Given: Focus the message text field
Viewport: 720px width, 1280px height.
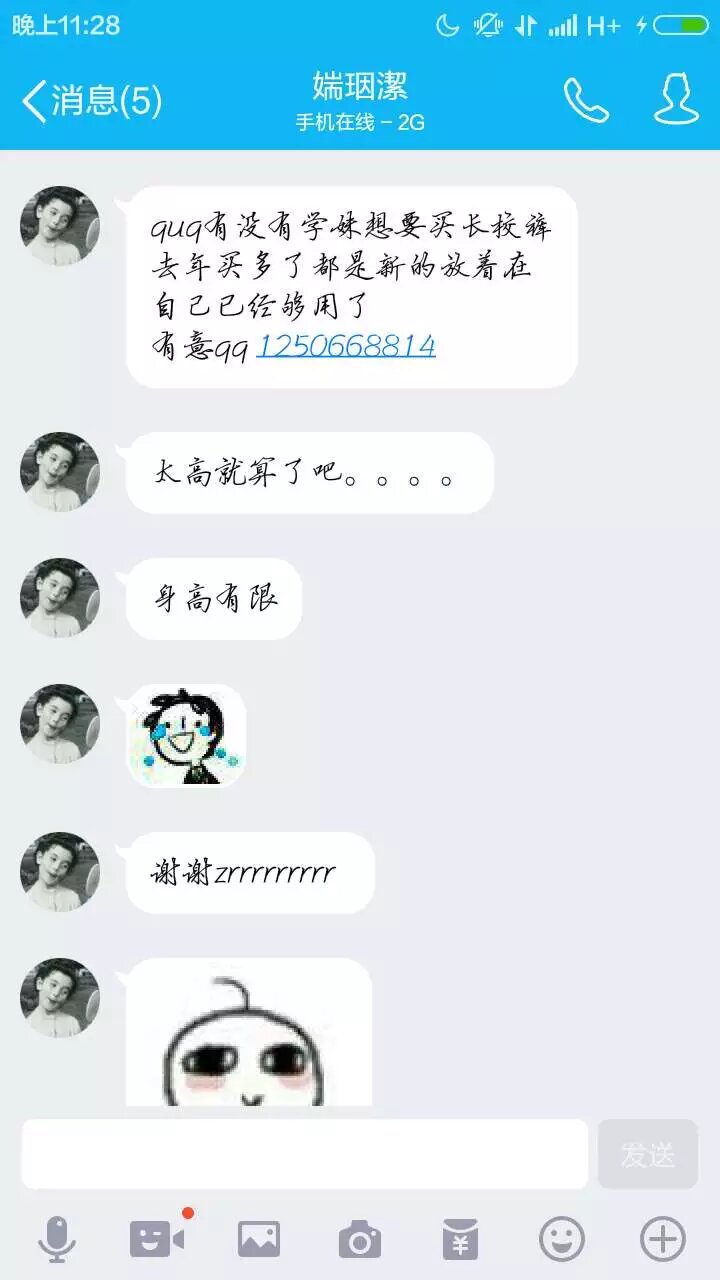Looking at the screenshot, I should (x=304, y=1153).
